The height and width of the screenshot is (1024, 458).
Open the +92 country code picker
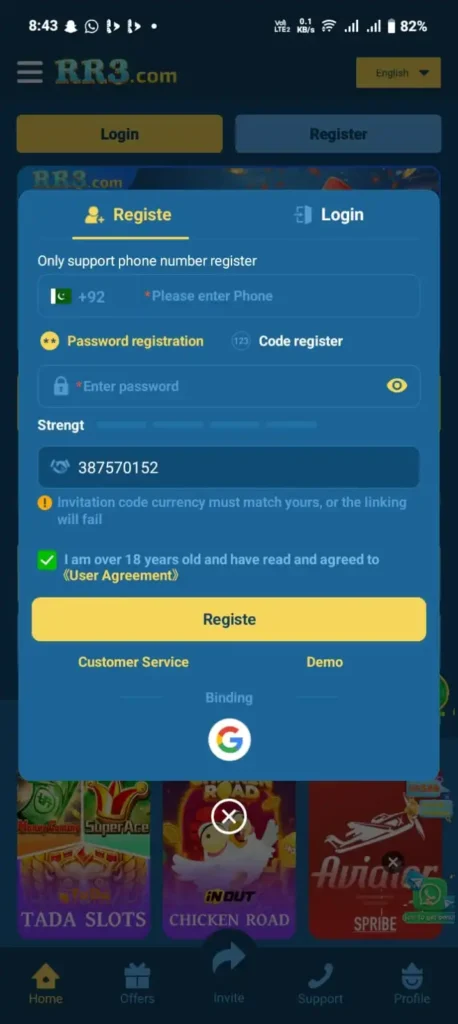[78, 296]
